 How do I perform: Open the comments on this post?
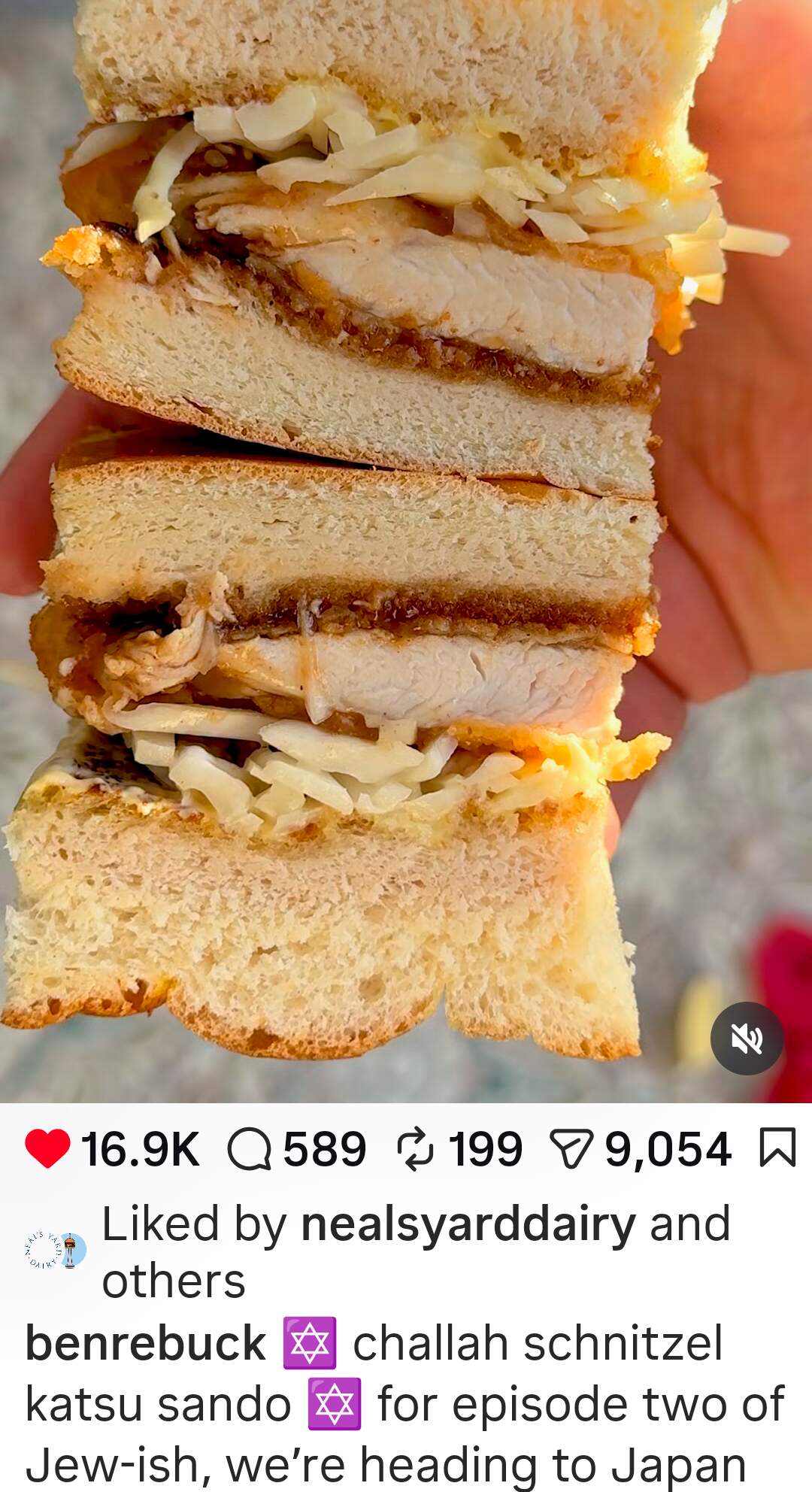click(x=250, y=1150)
